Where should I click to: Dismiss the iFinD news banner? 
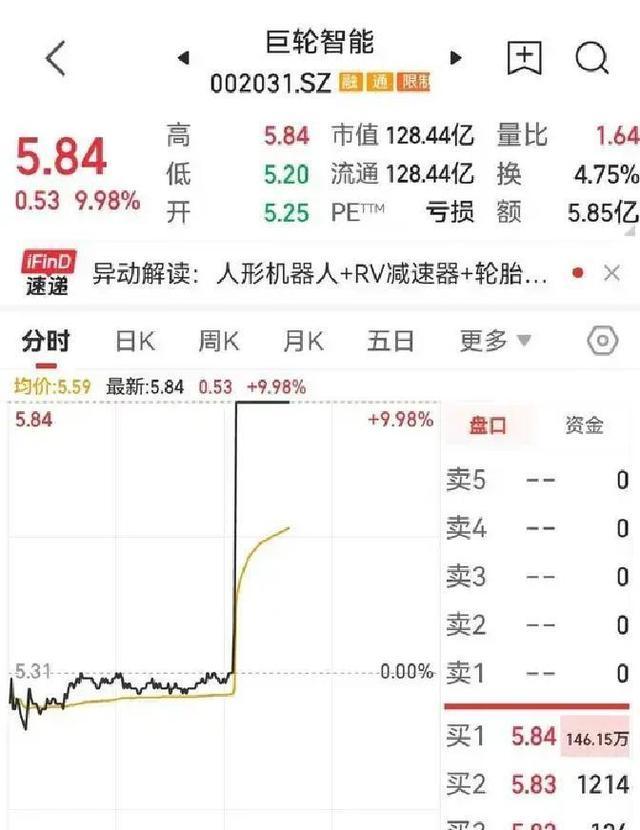click(612, 274)
